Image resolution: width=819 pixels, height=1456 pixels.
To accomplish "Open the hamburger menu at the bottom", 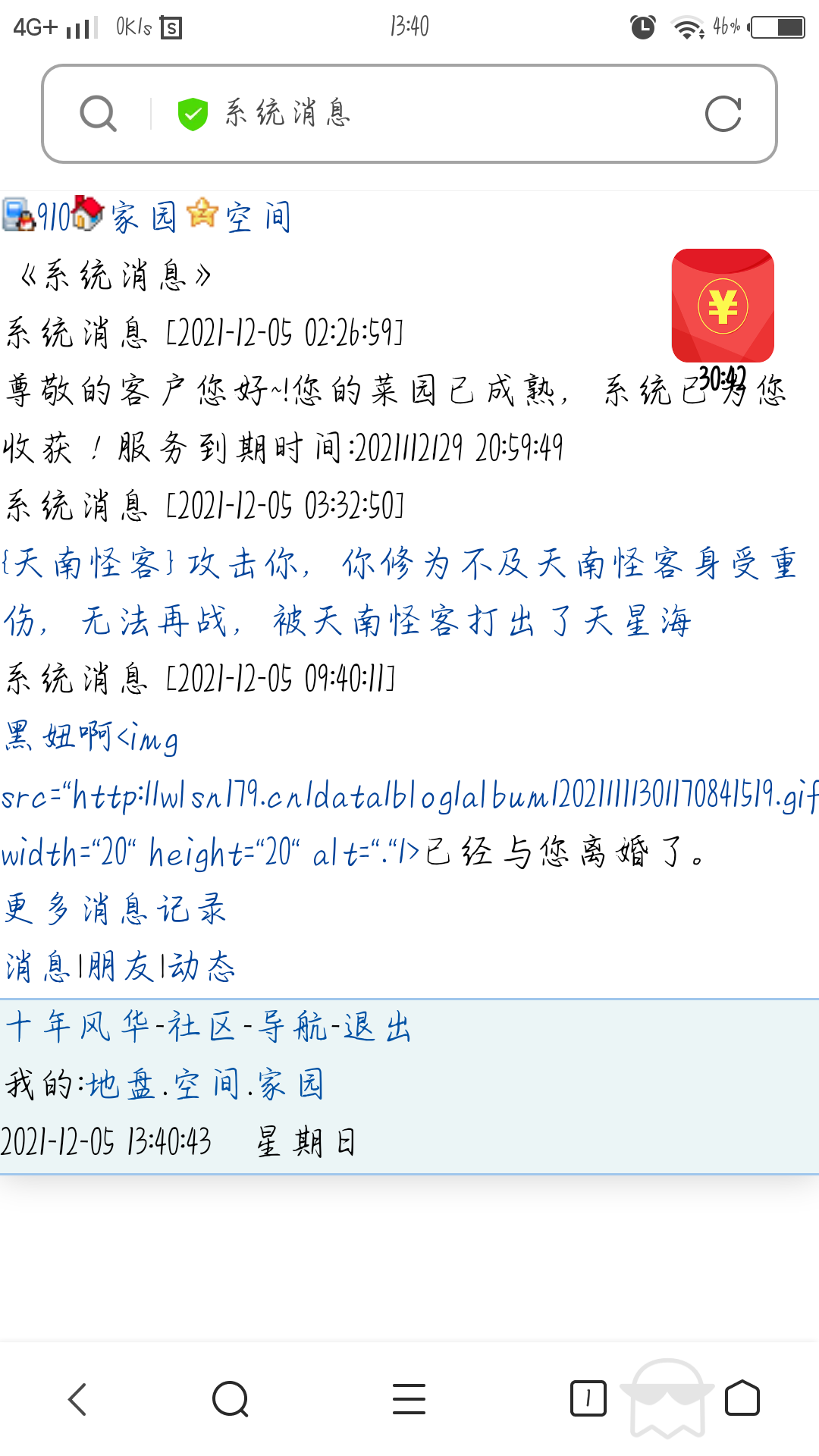I will [x=409, y=1399].
